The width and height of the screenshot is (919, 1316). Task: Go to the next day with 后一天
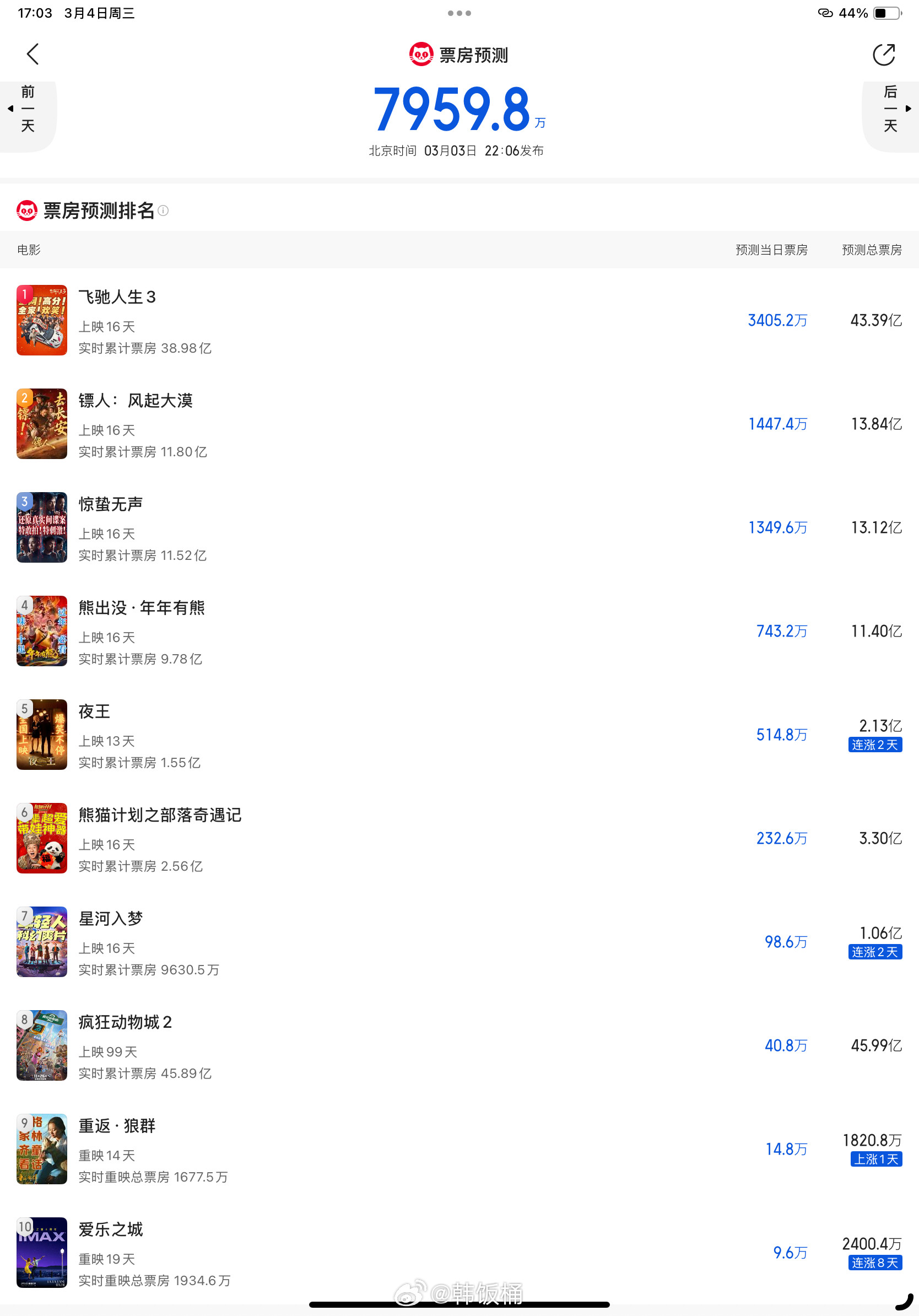tap(891, 109)
